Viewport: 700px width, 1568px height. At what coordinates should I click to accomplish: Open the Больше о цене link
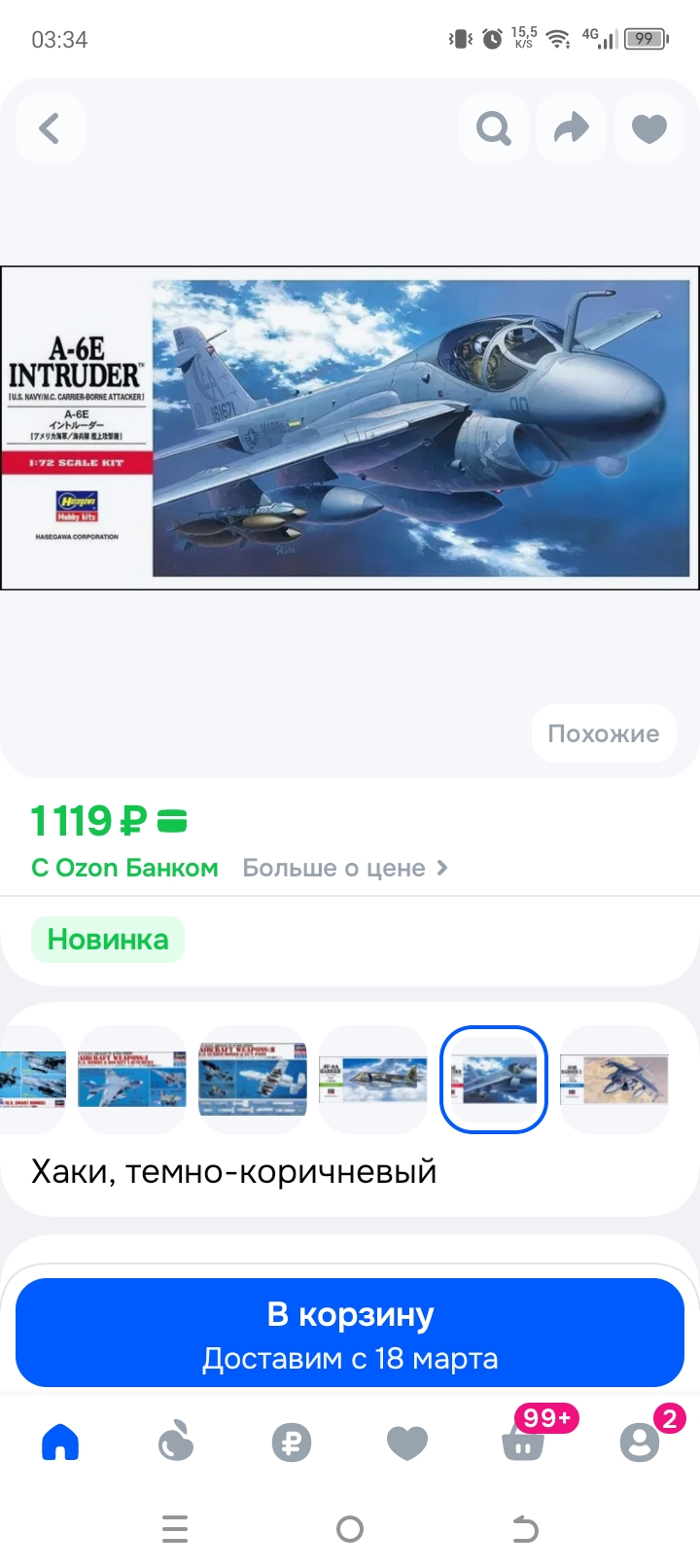click(345, 868)
